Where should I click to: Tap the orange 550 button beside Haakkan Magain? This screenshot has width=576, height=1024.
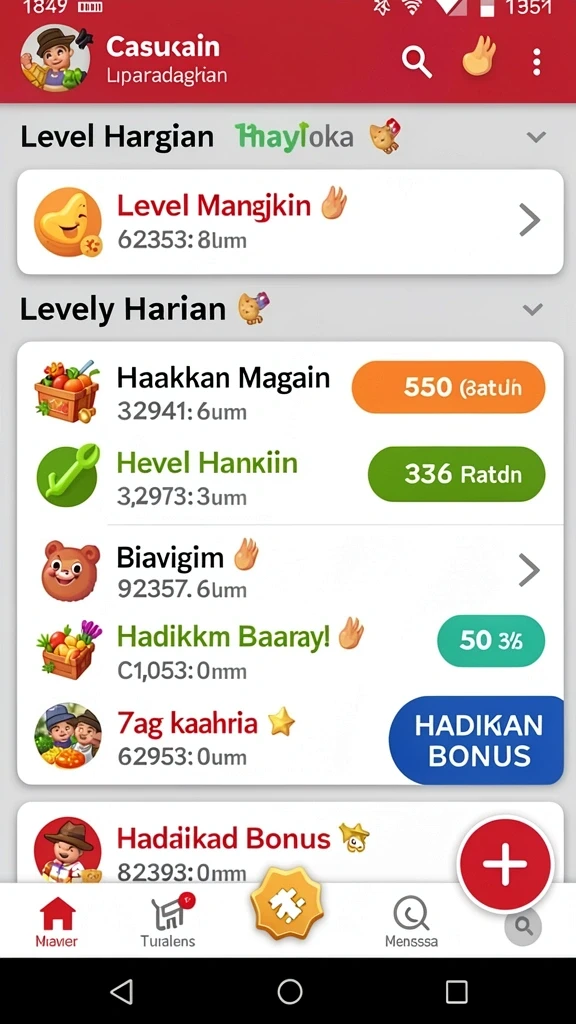(448, 387)
